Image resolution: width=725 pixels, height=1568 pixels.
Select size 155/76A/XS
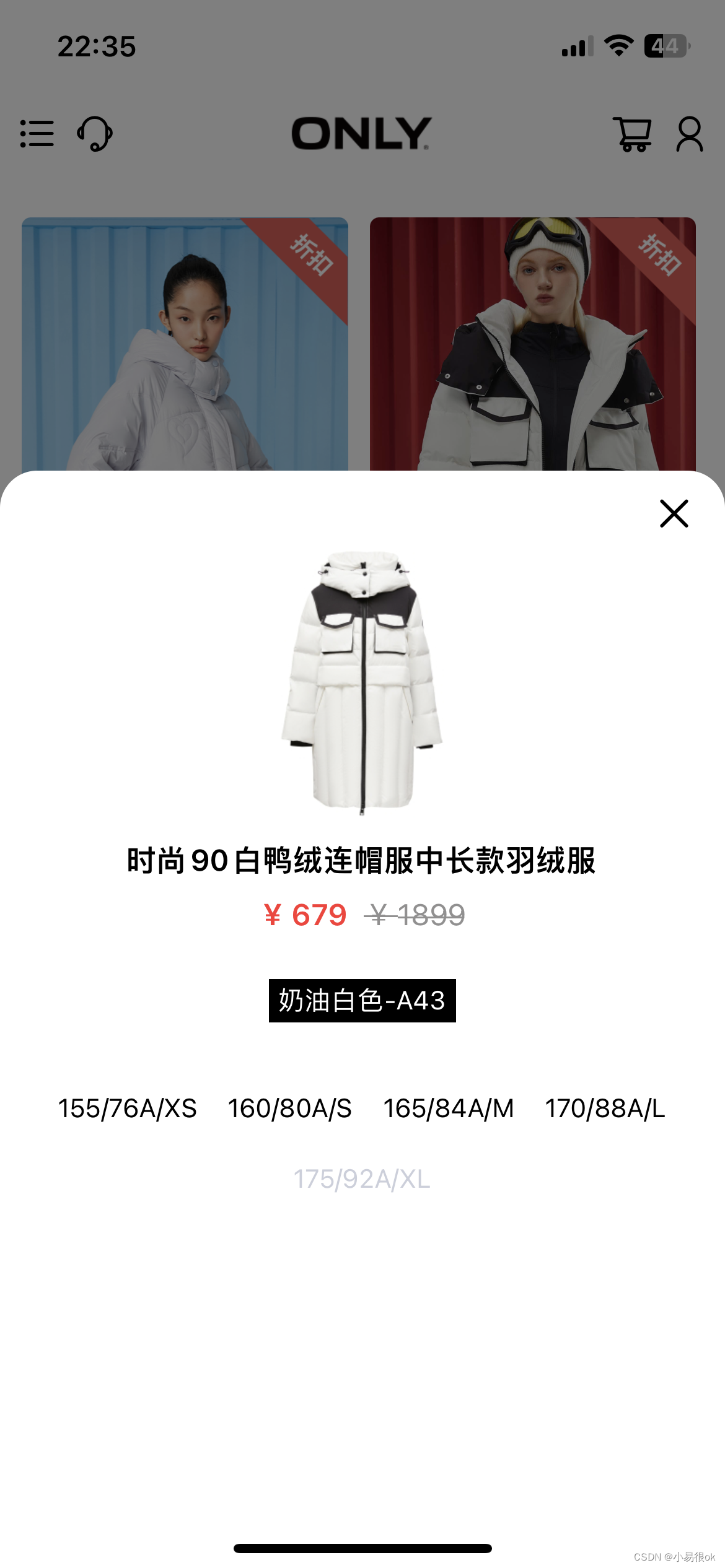coord(126,1108)
